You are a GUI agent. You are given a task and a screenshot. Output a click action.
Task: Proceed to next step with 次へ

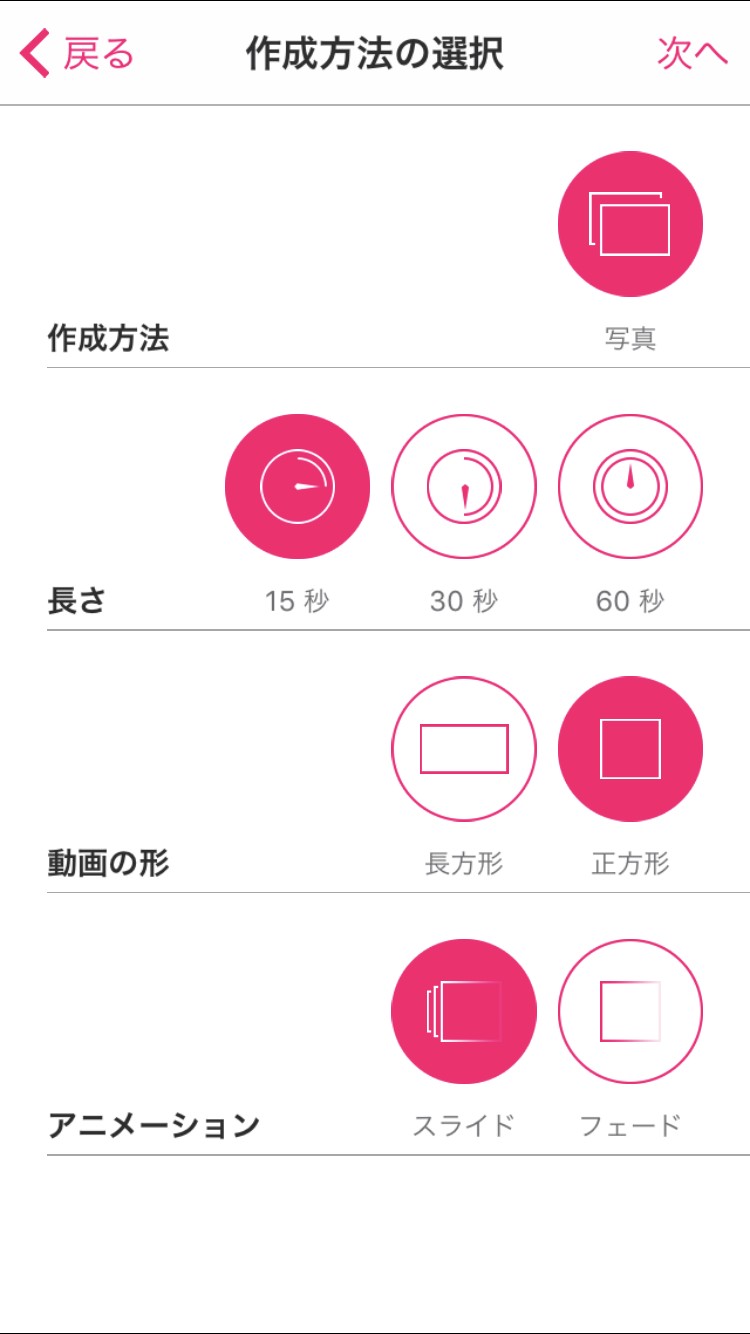click(692, 54)
